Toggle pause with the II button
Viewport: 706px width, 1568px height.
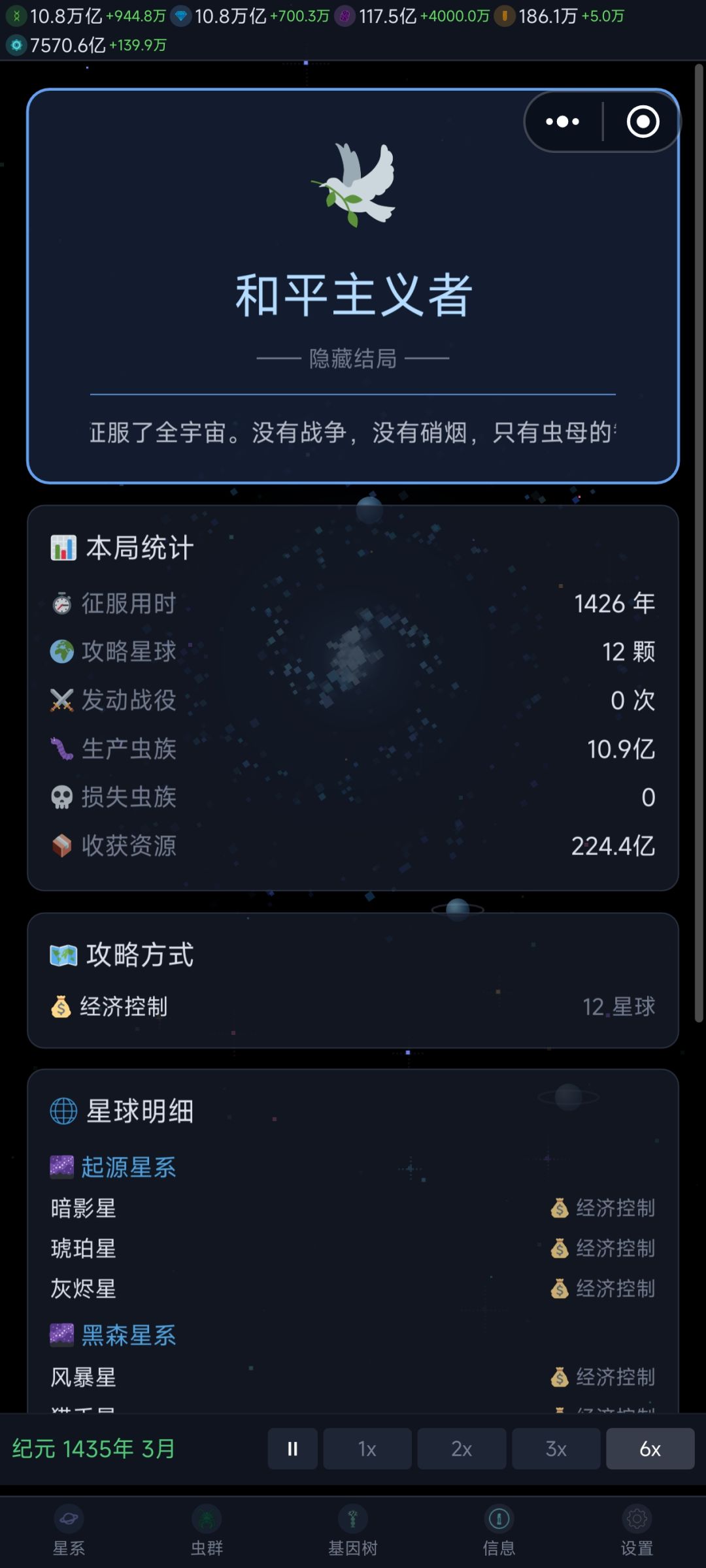click(292, 1449)
